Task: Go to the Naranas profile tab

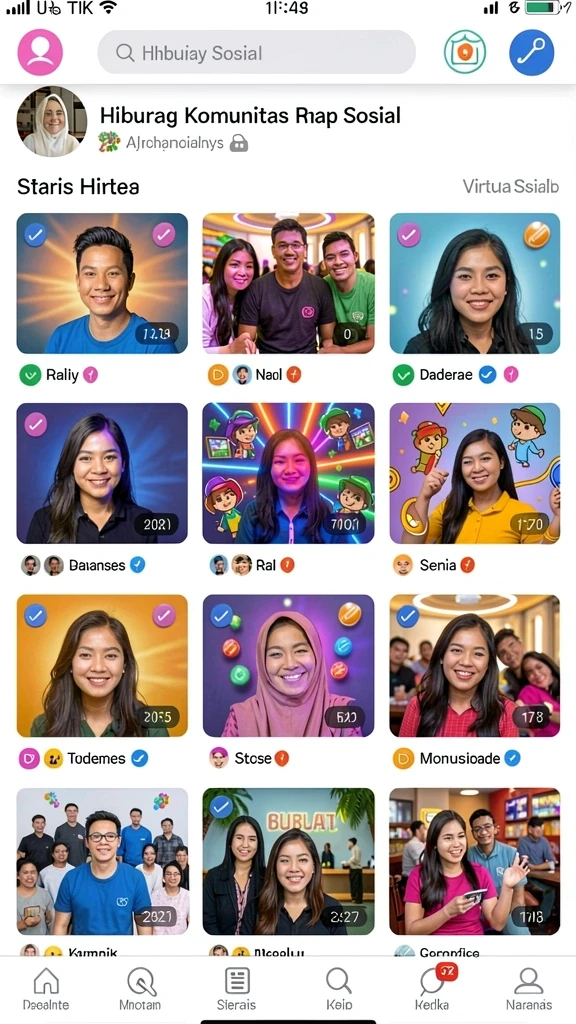Action: [529, 989]
